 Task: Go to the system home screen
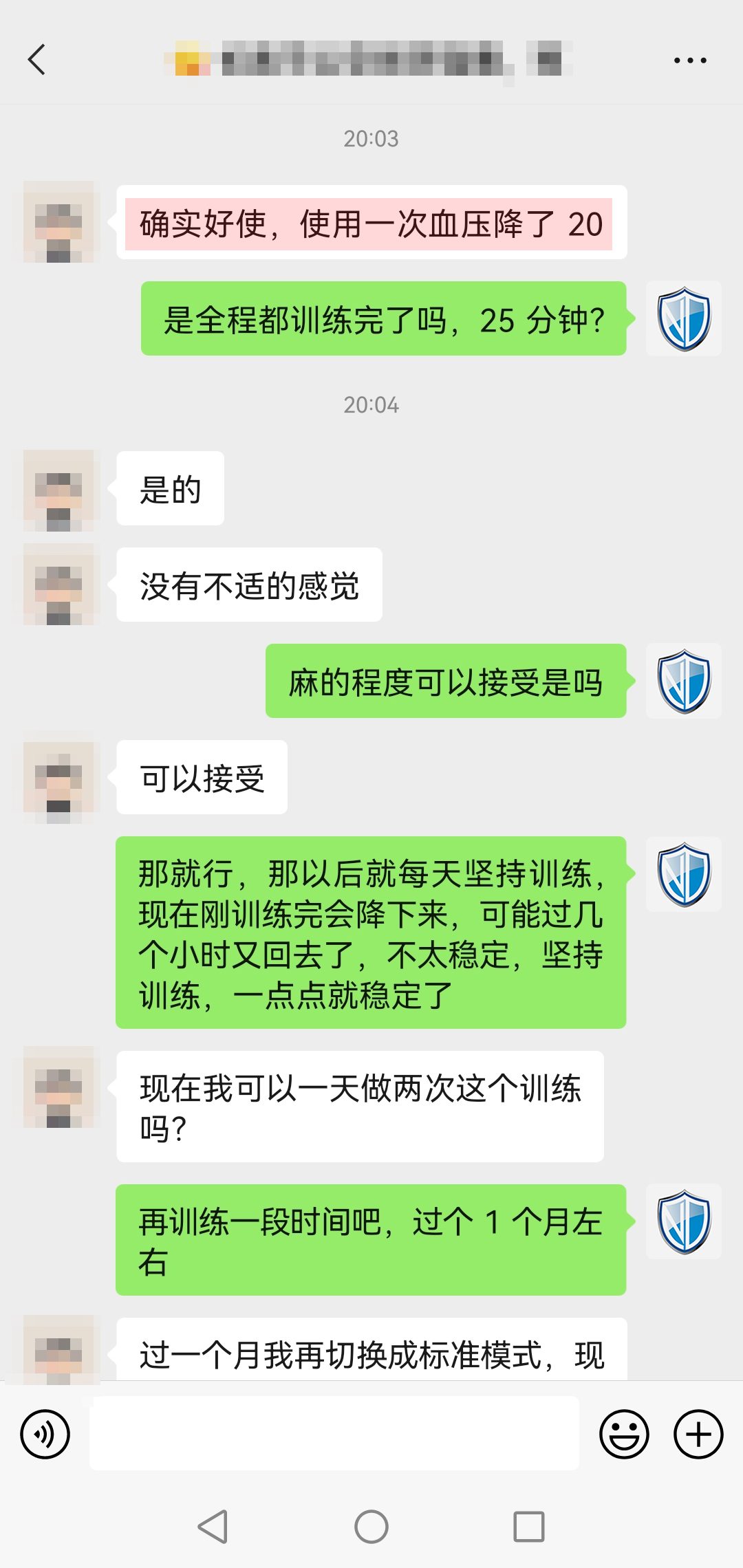371,1527
